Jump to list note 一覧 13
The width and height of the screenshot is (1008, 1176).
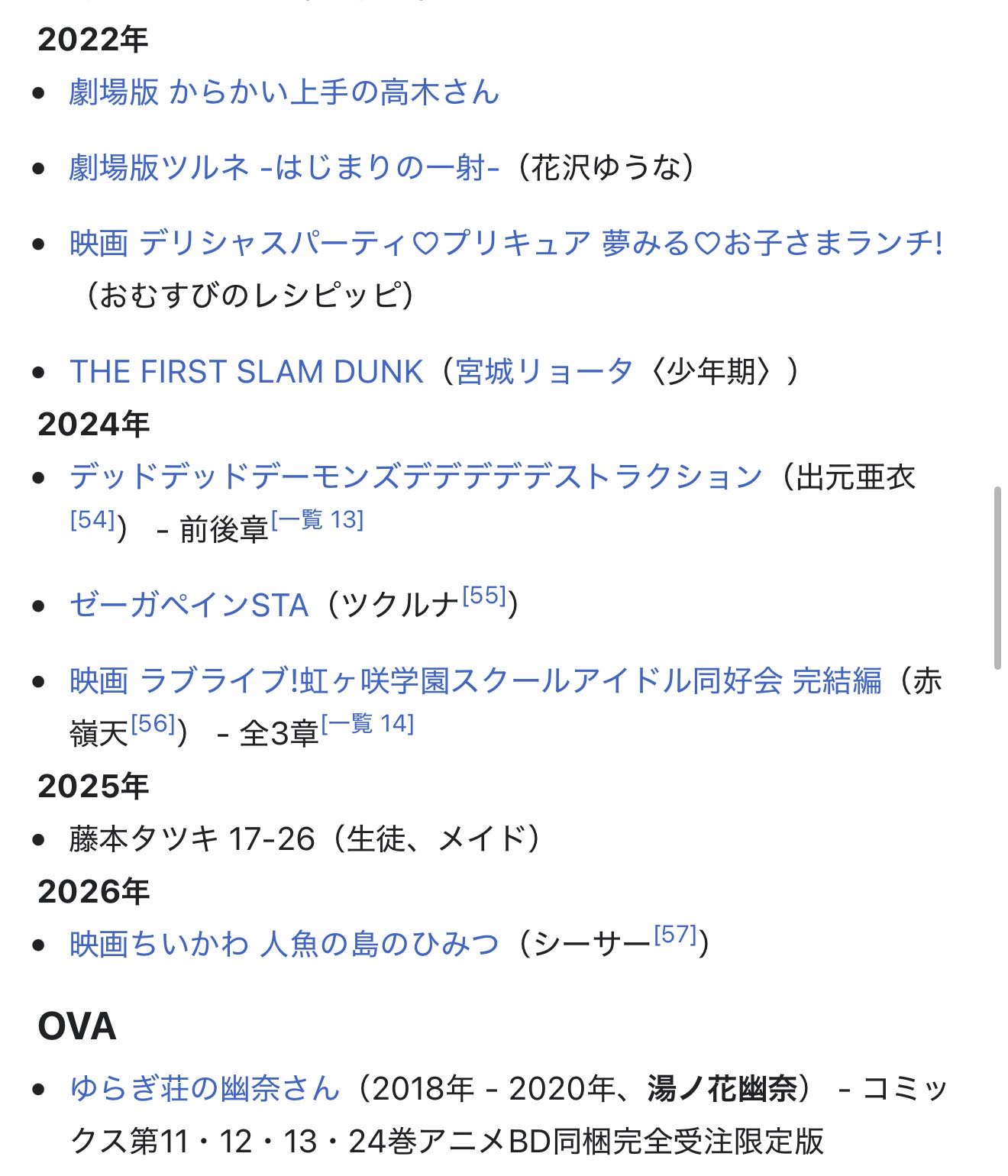tap(317, 519)
